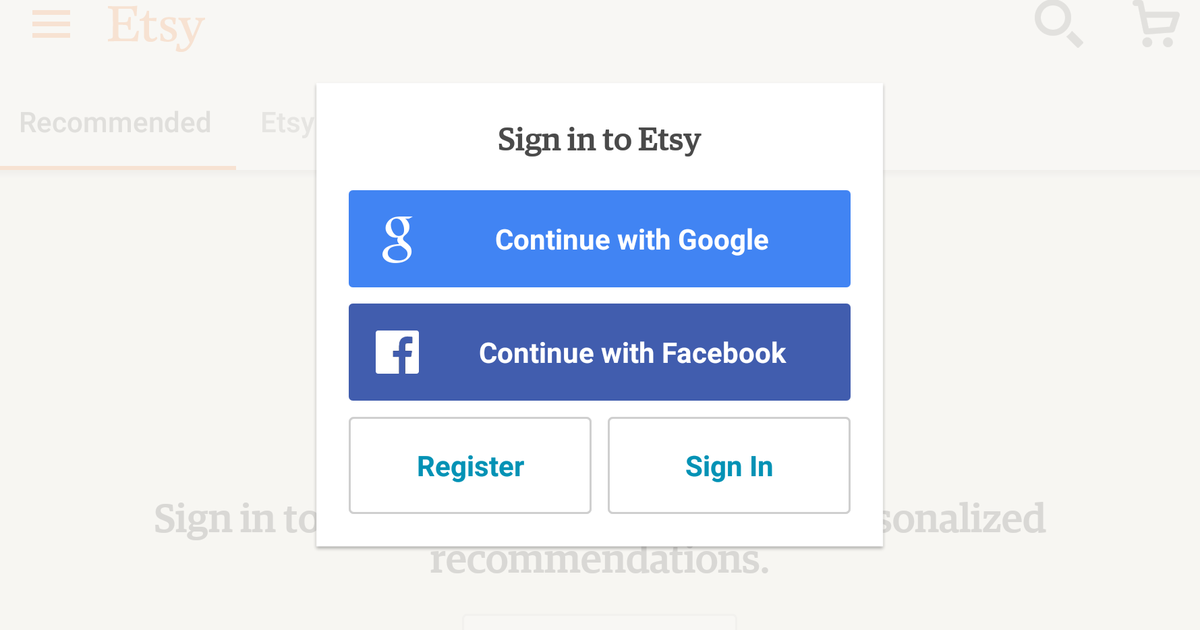
Task: Select the Sign In button
Action: click(x=729, y=466)
